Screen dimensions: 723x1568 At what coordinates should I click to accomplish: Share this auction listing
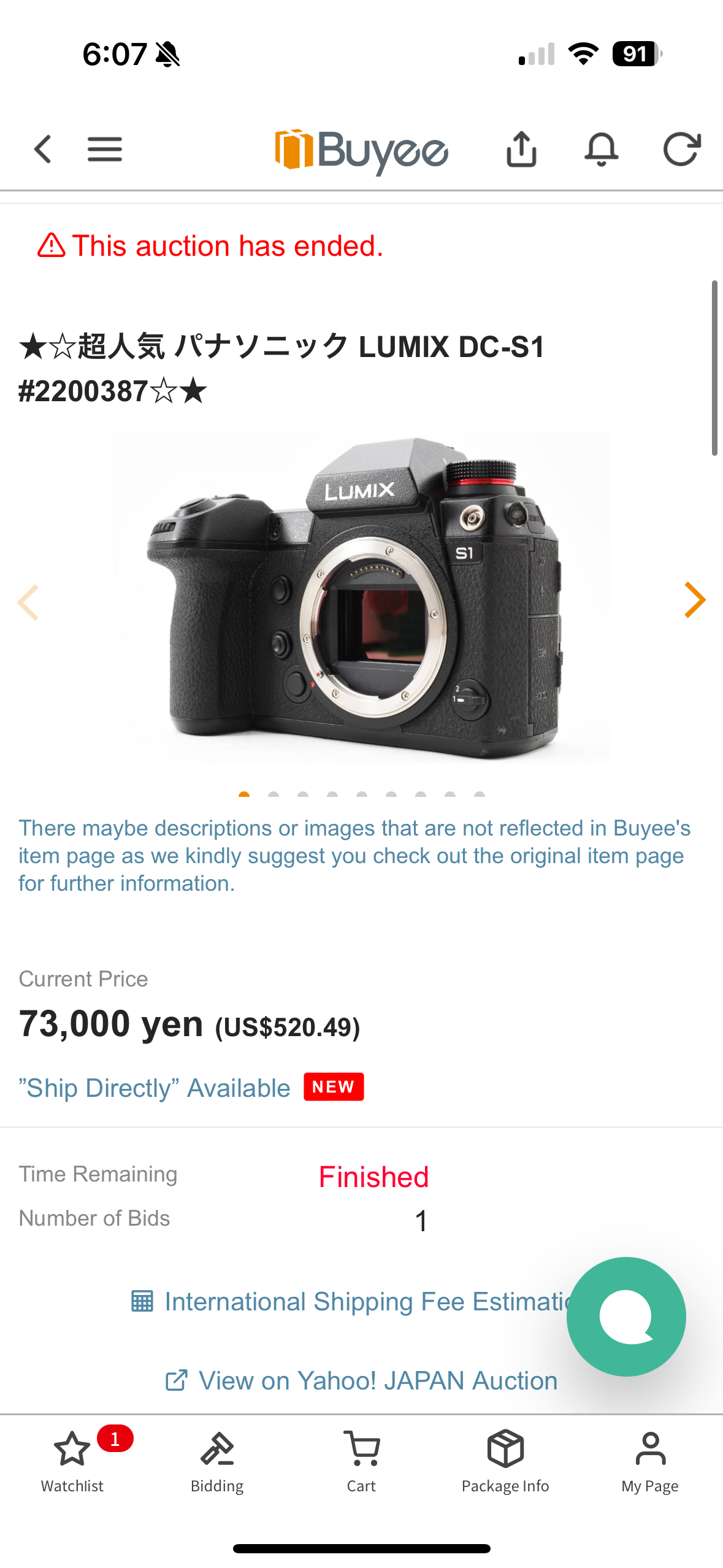coord(522,149)
